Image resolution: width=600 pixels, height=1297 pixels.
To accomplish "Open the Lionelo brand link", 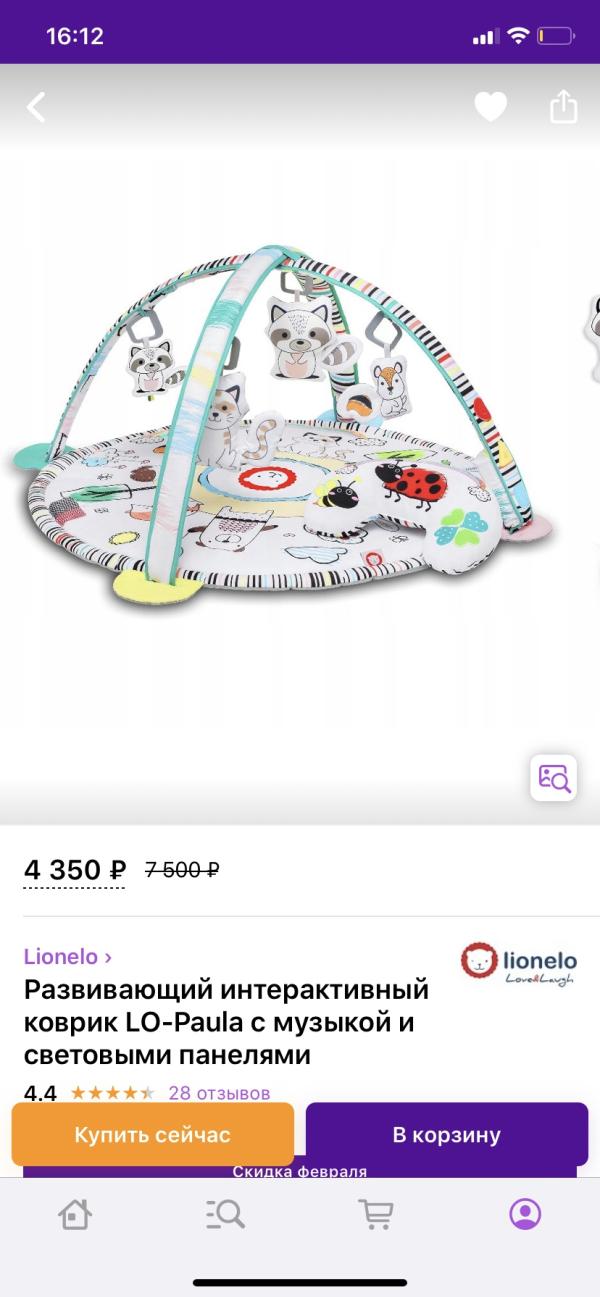I will 67,956.
